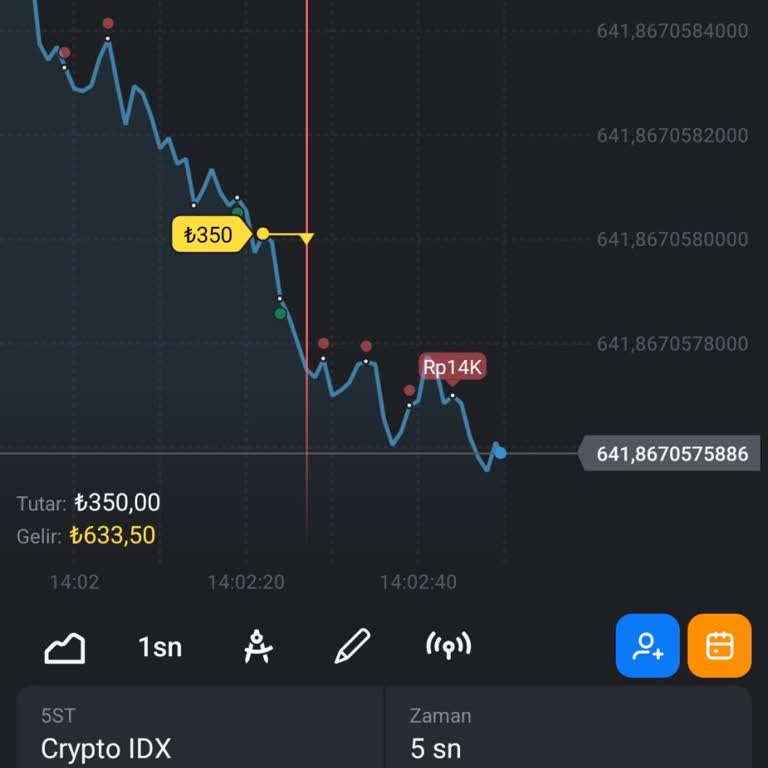Open the orange calendar button
The height and width of the screenshot is (768, 768).
[719, 646]
